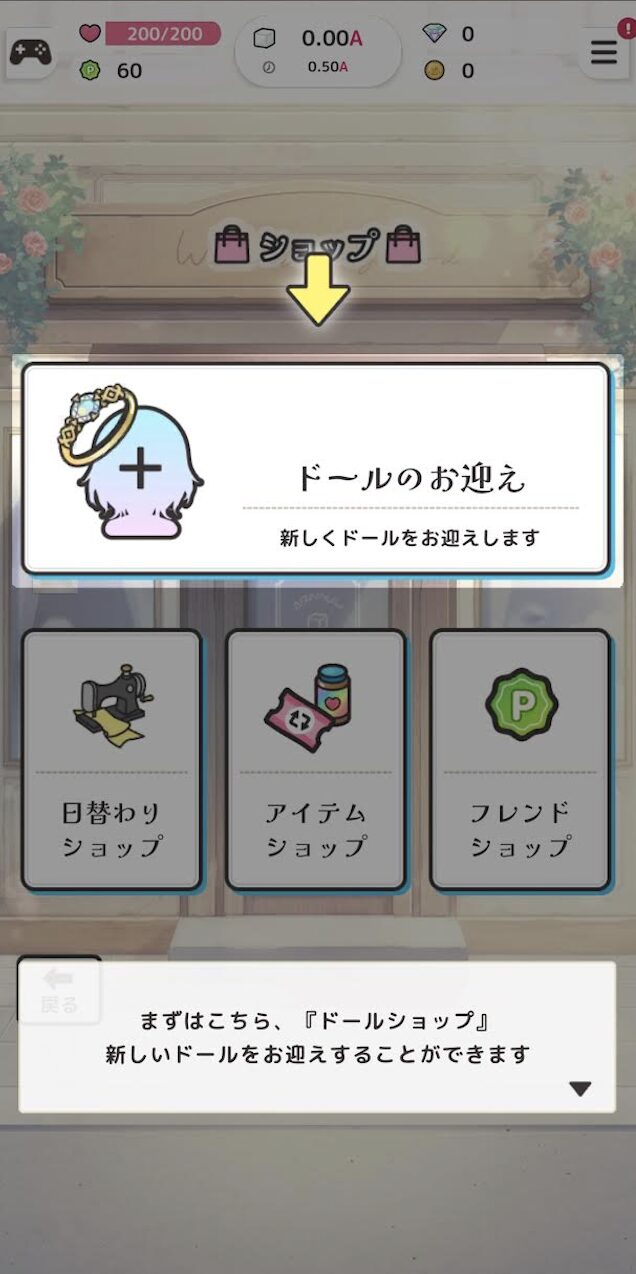This screenshot has width=636, height=1274.
Task: Tap the game controller icon
Action: 30,52
